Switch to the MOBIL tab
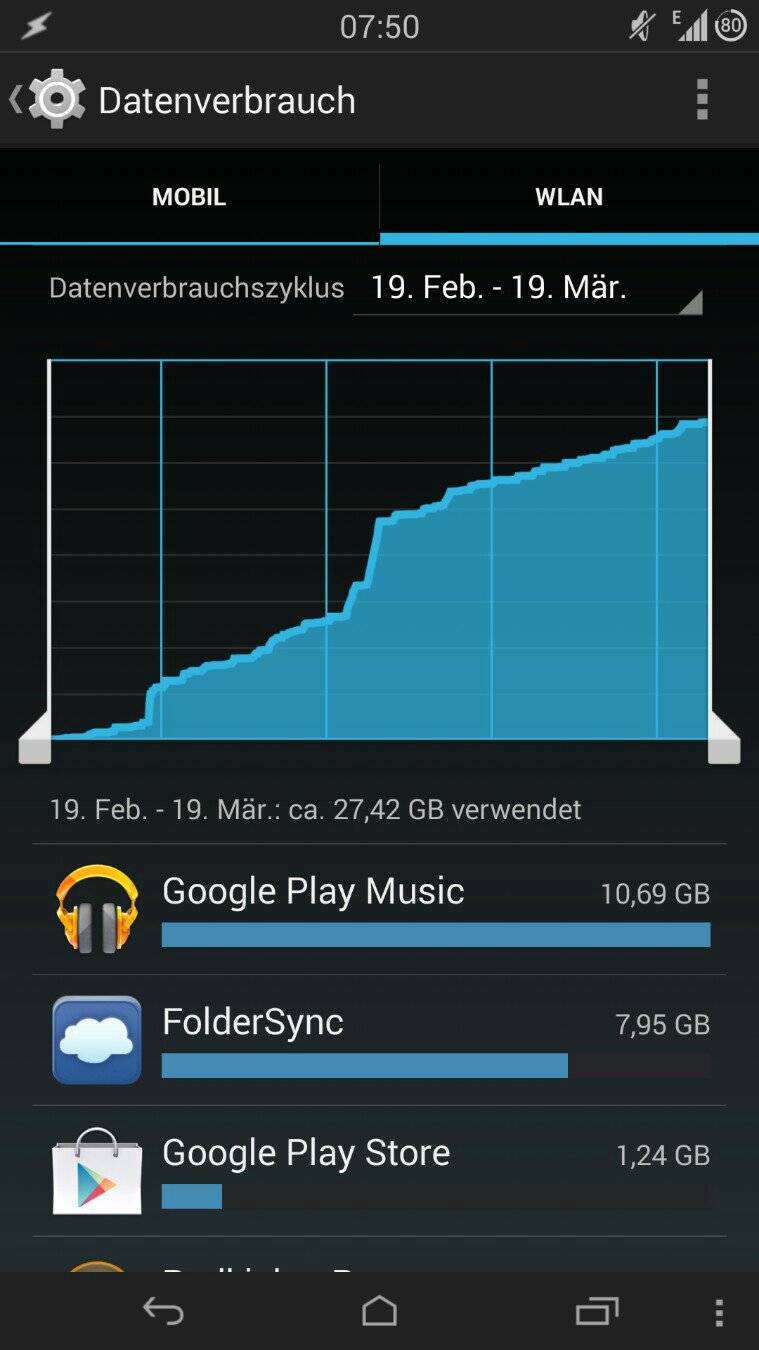This screenshot has height=1350, width=759. [x=189, y=197]
